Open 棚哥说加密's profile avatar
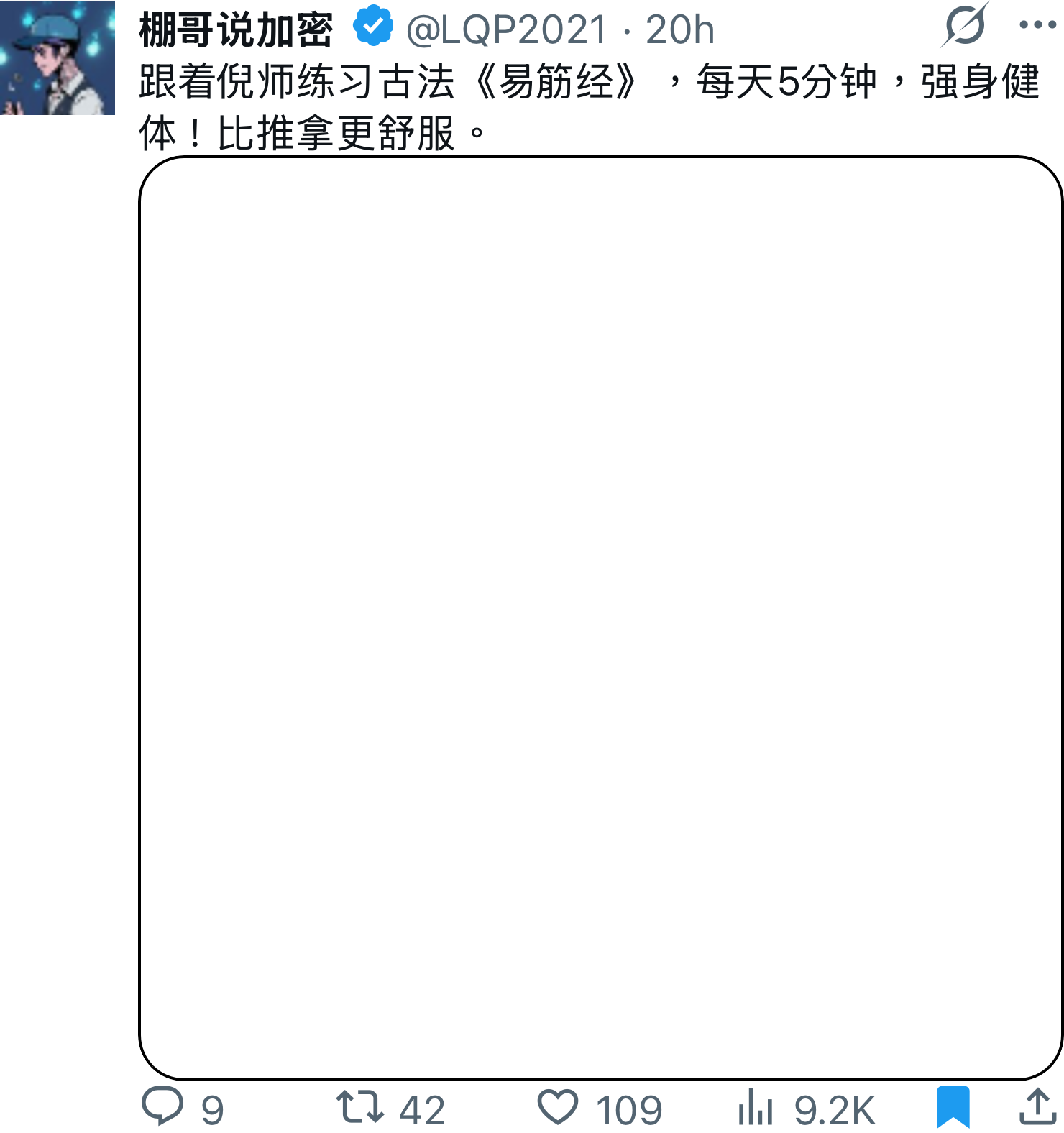Image resolution: width=1064 pixels, height=1133 pixels. (58, 58)
